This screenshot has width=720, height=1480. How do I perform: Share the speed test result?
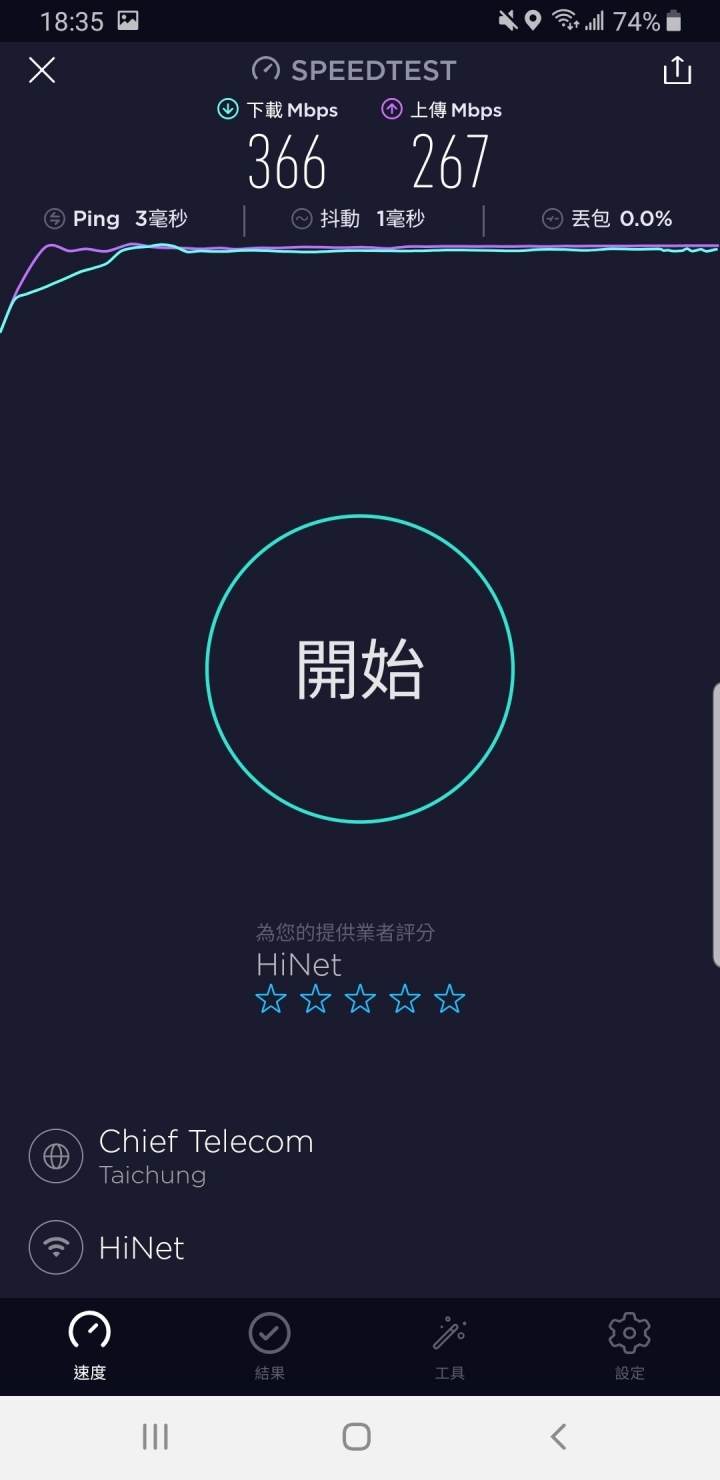coord(677,70)
